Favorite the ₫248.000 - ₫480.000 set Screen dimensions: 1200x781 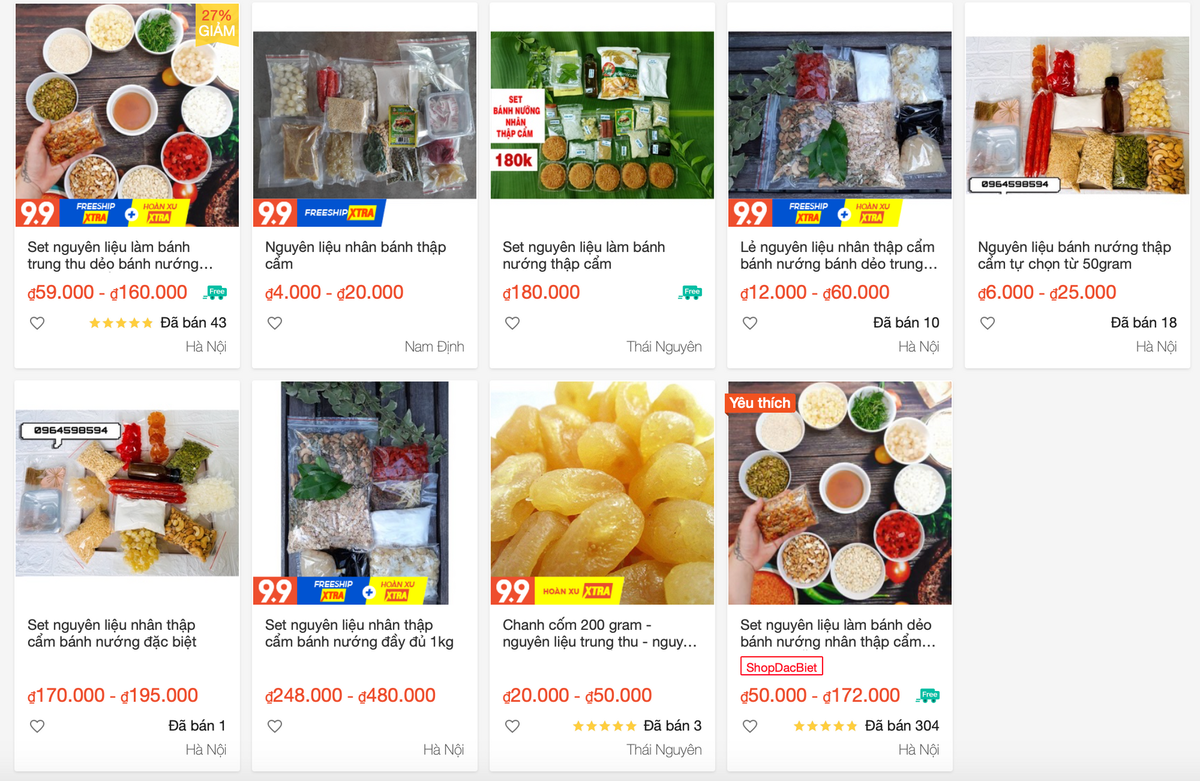(275, 726)
